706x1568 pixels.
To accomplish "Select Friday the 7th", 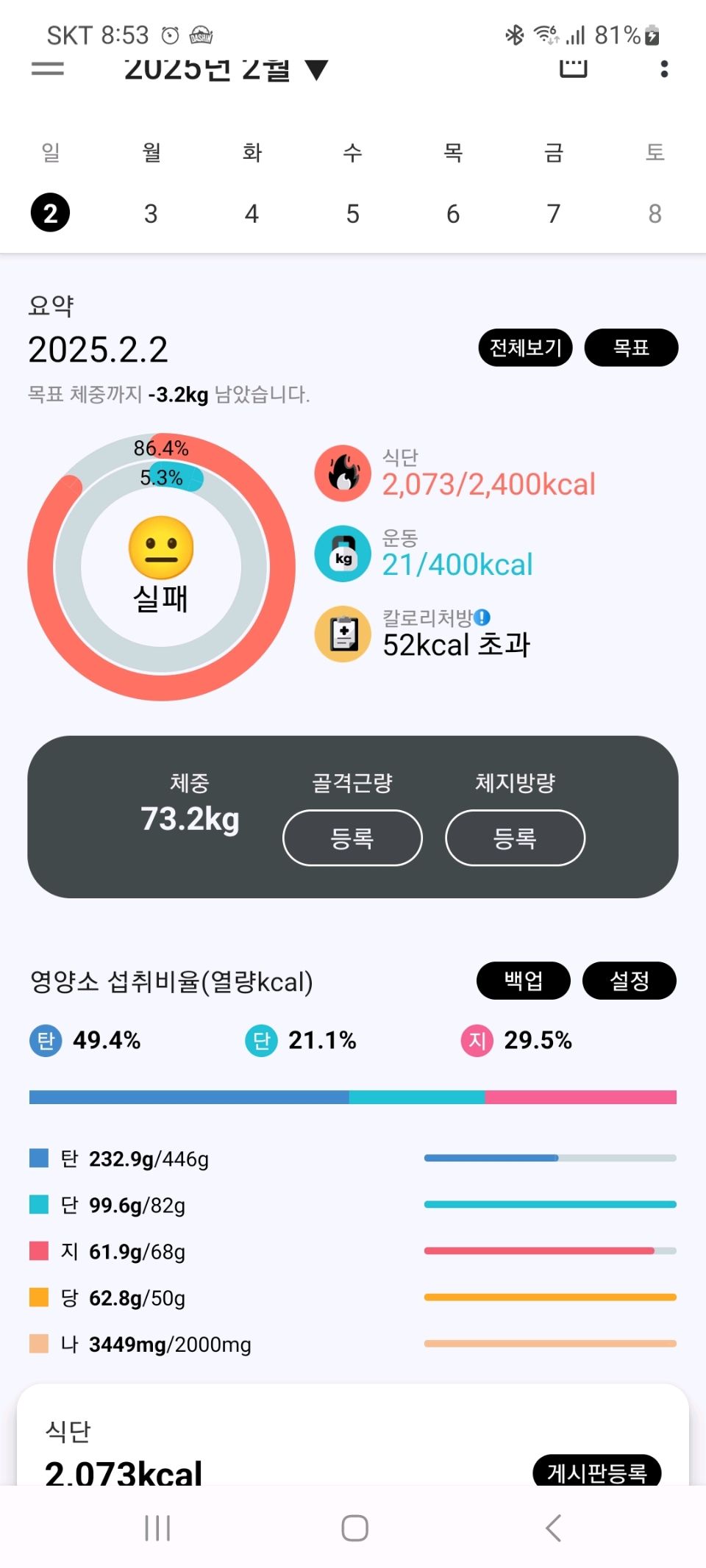I will pyautogui.click(x=554, y=214).
